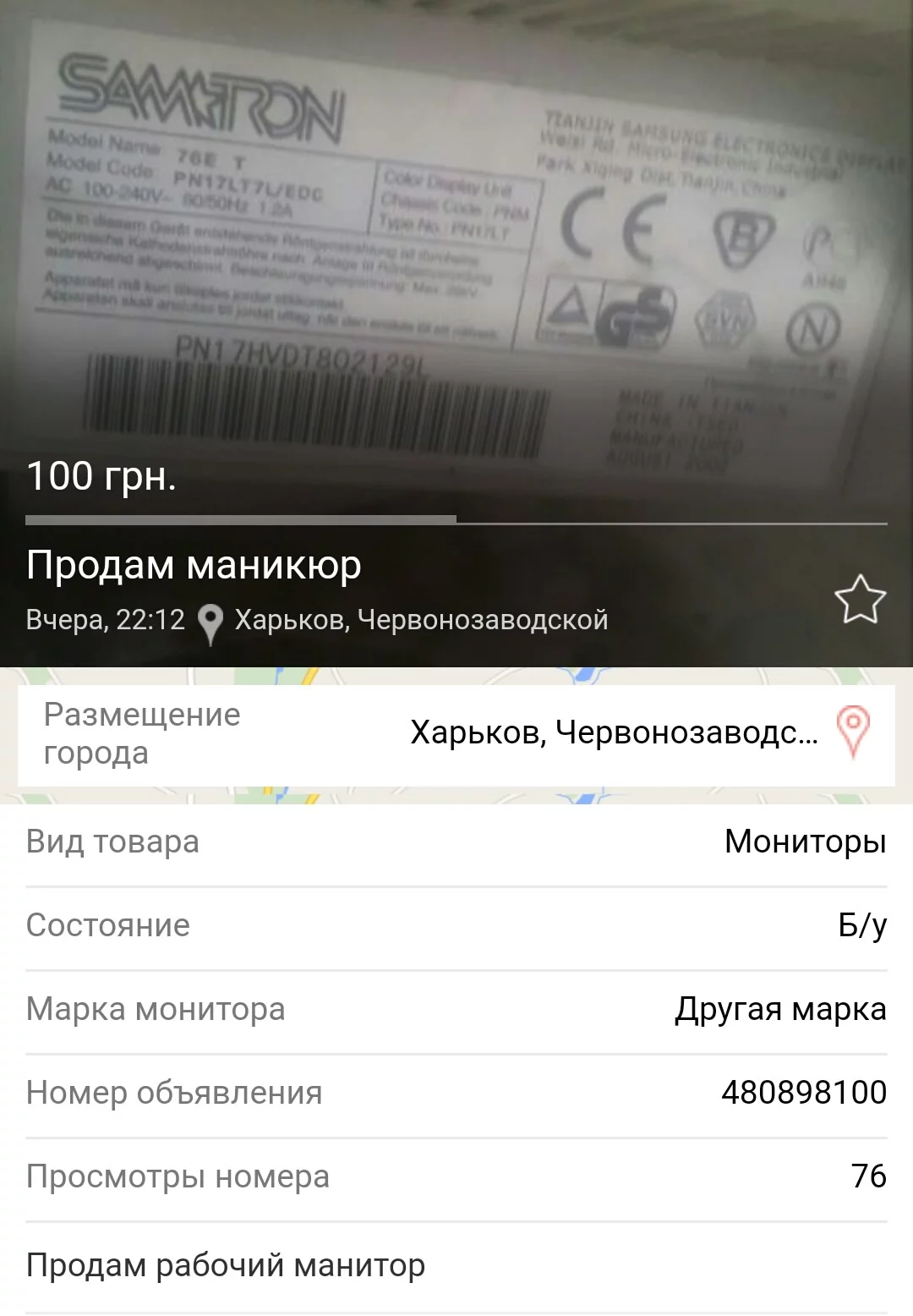Add this listing to favorites with the star
The width and height of the screenshot is (913, 1316).
point(860,600)
